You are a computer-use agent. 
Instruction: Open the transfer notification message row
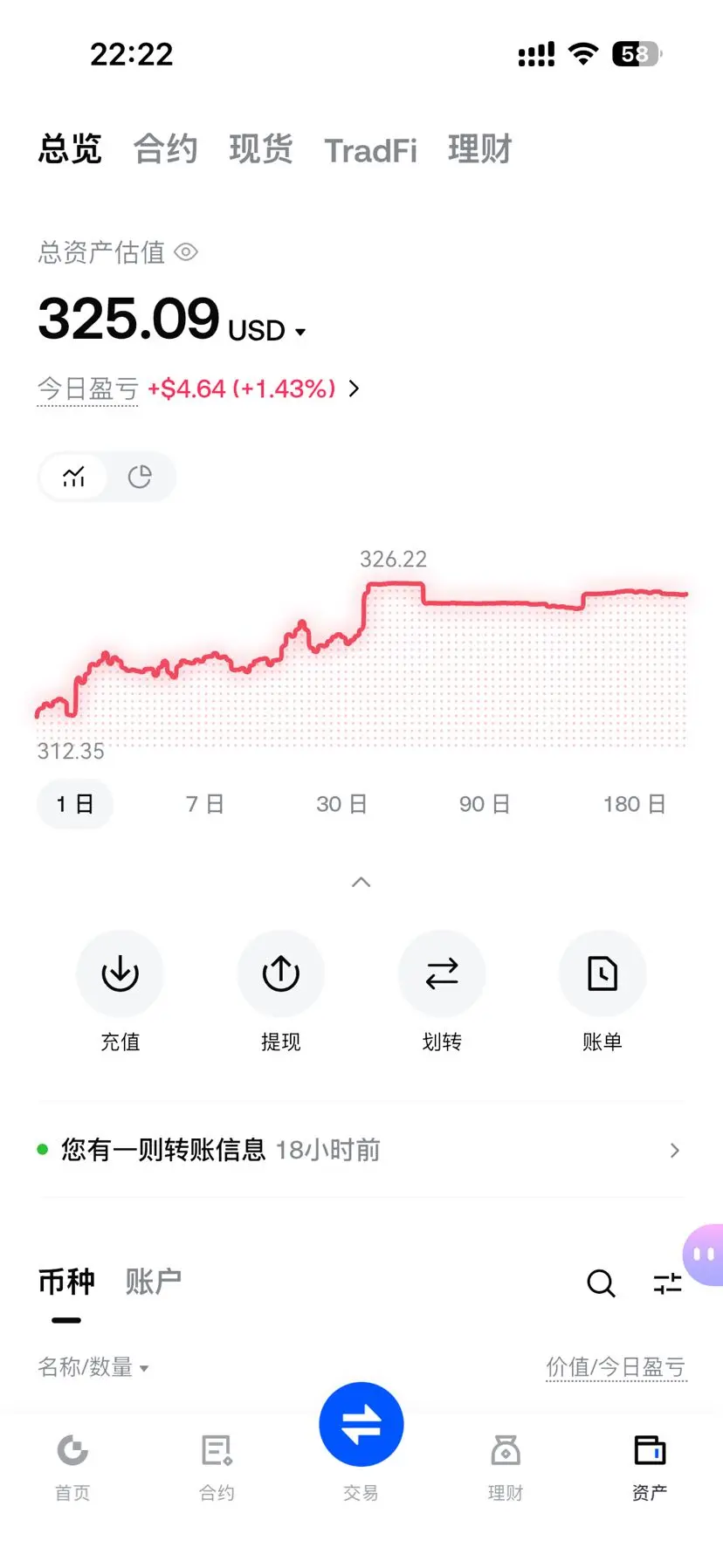[x=361, y=1150]
